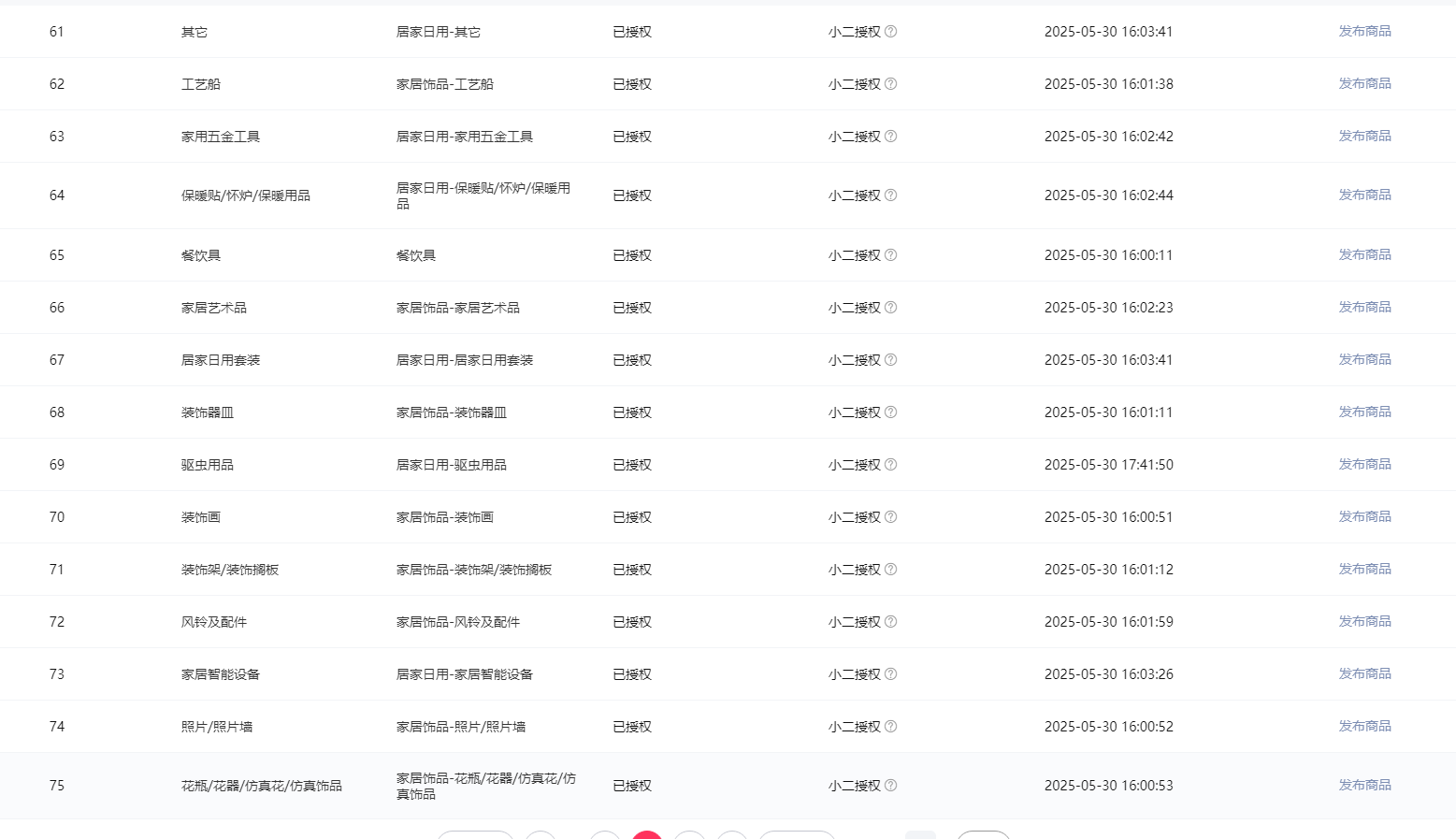Viewport: 1456px width, 839px height.
Task: Tap 发布商品 in the 其它 row
Action: point(1364,31)
